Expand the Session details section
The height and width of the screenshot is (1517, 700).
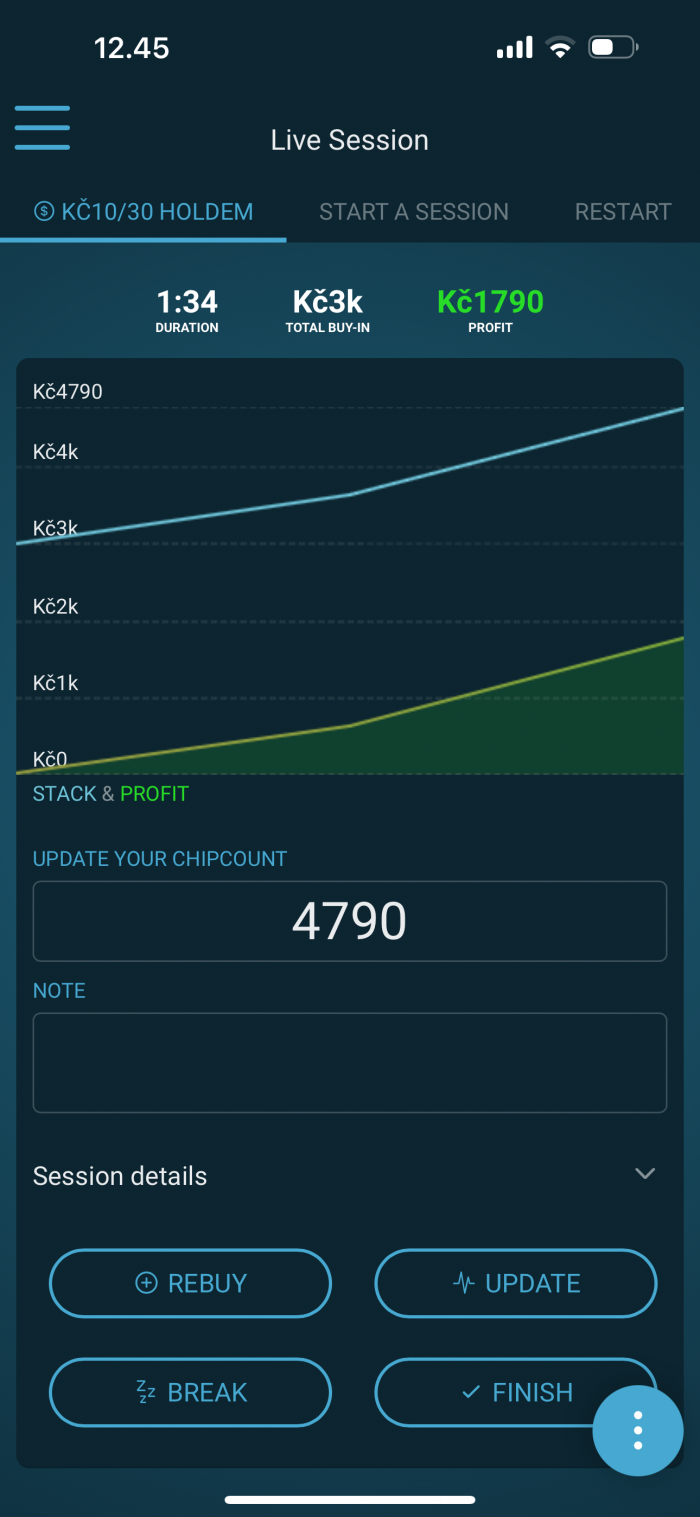tap(349, 1175)
